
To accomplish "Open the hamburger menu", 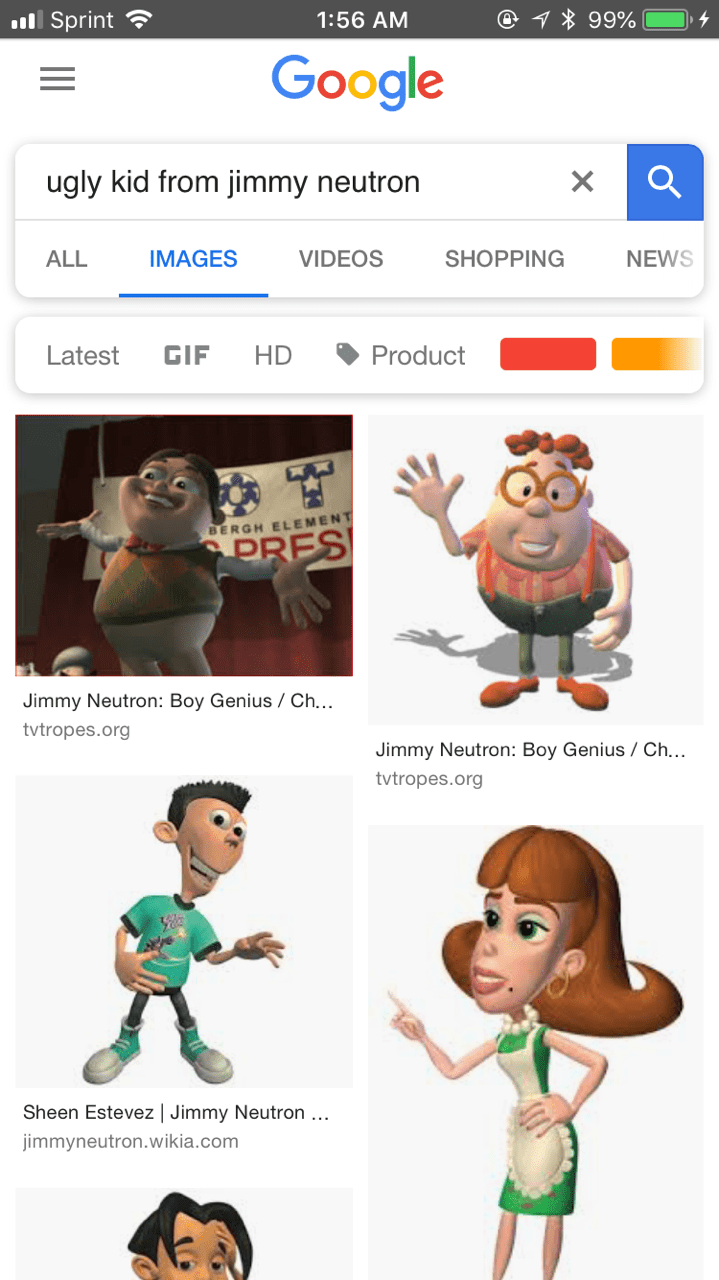I will [57, 79].
